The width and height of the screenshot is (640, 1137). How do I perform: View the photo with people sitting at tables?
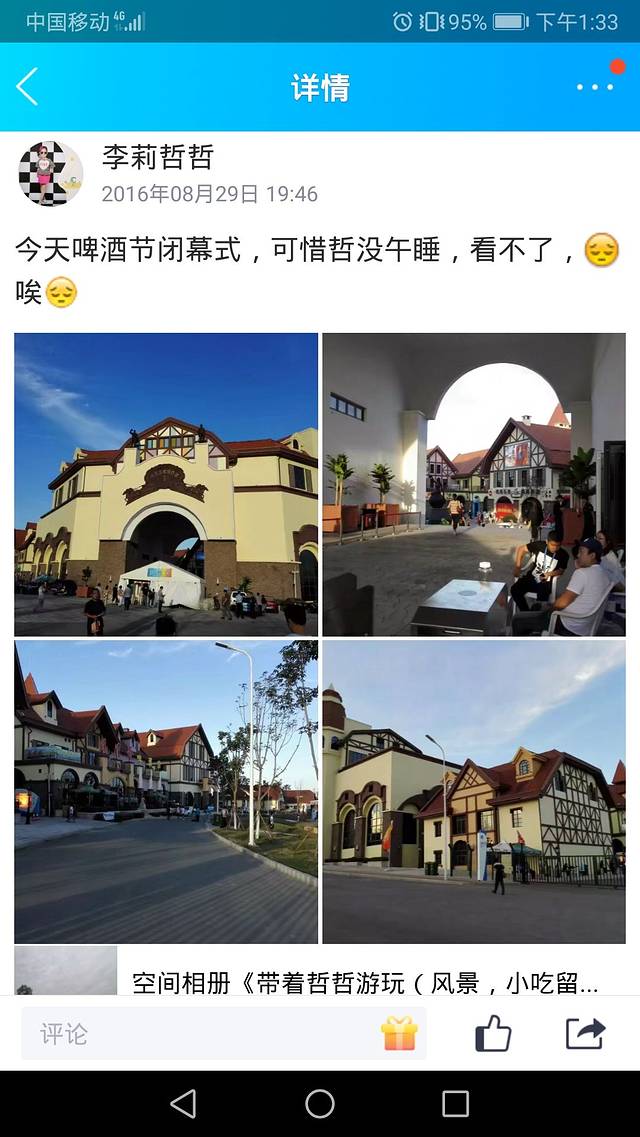474,484
